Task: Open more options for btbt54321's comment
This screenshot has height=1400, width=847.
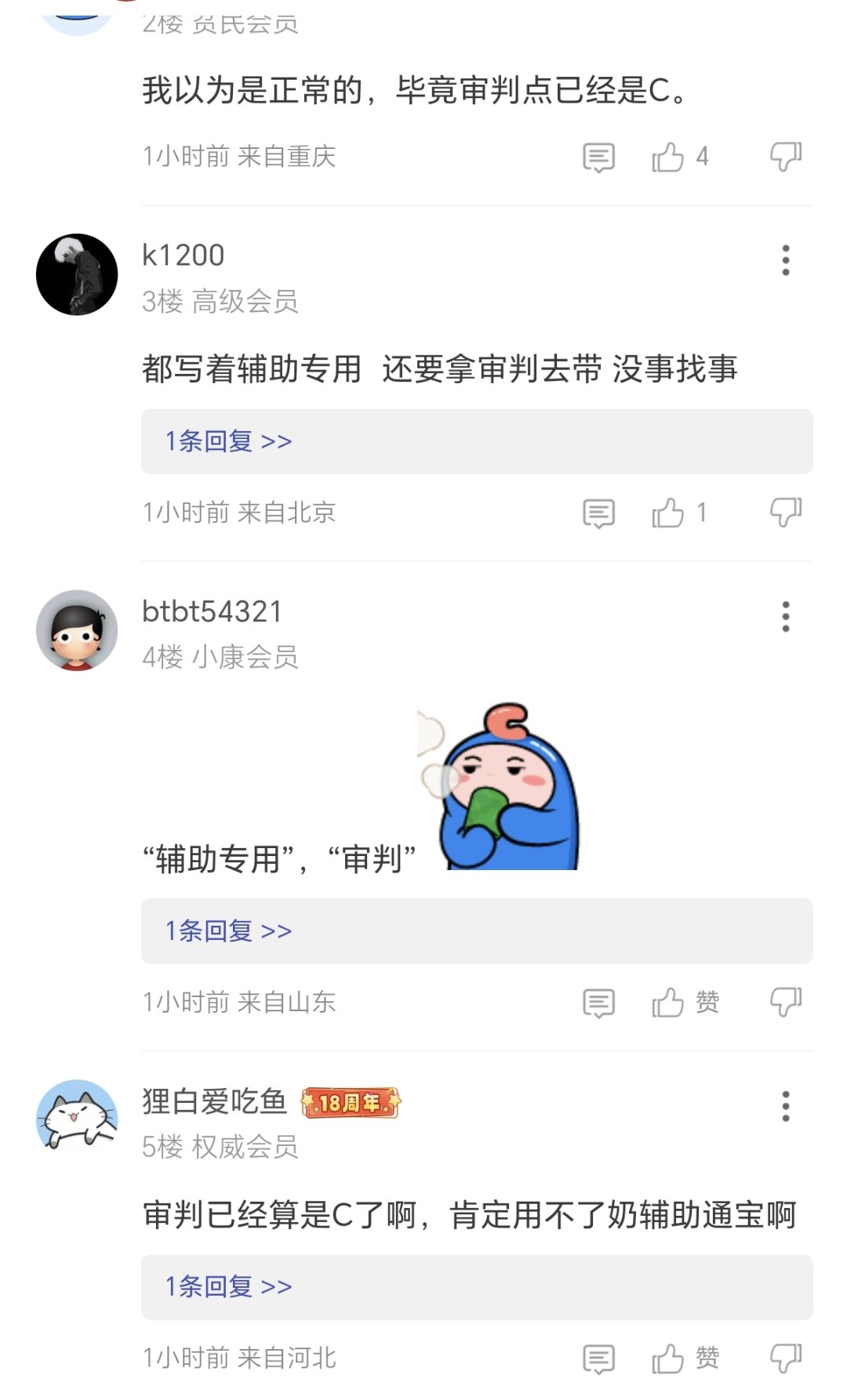Action: coord(785,617)
